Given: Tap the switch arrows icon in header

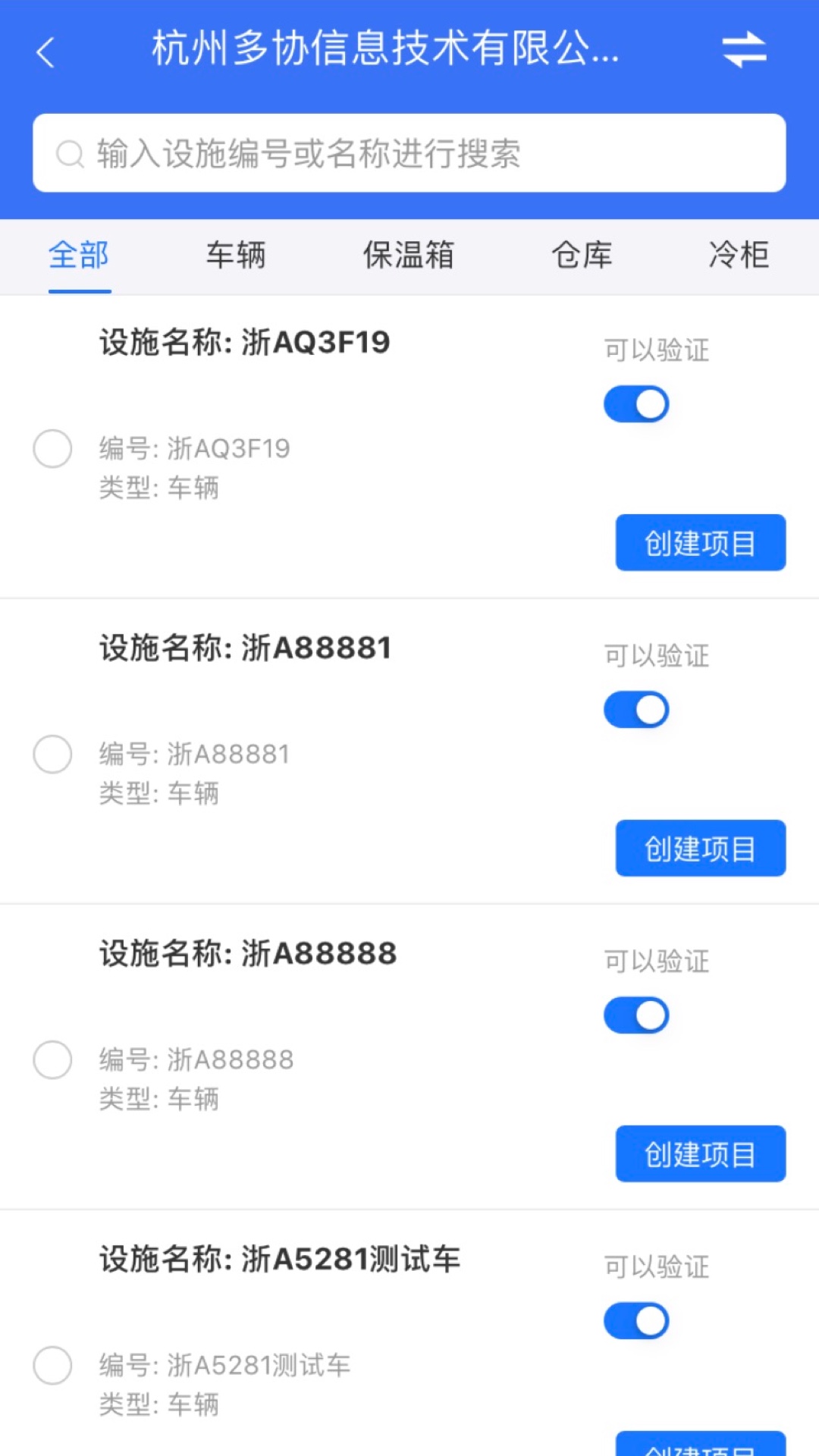Looking at the screenshot, I should point(744,49).
